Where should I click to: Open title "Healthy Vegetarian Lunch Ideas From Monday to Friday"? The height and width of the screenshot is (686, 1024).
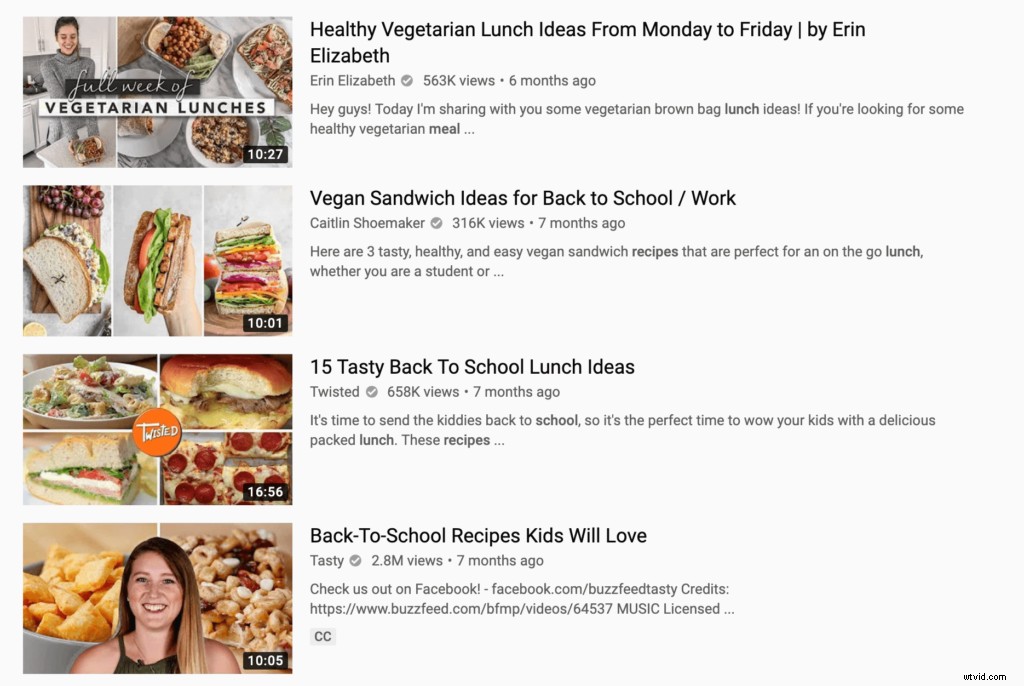pos(587,31)
